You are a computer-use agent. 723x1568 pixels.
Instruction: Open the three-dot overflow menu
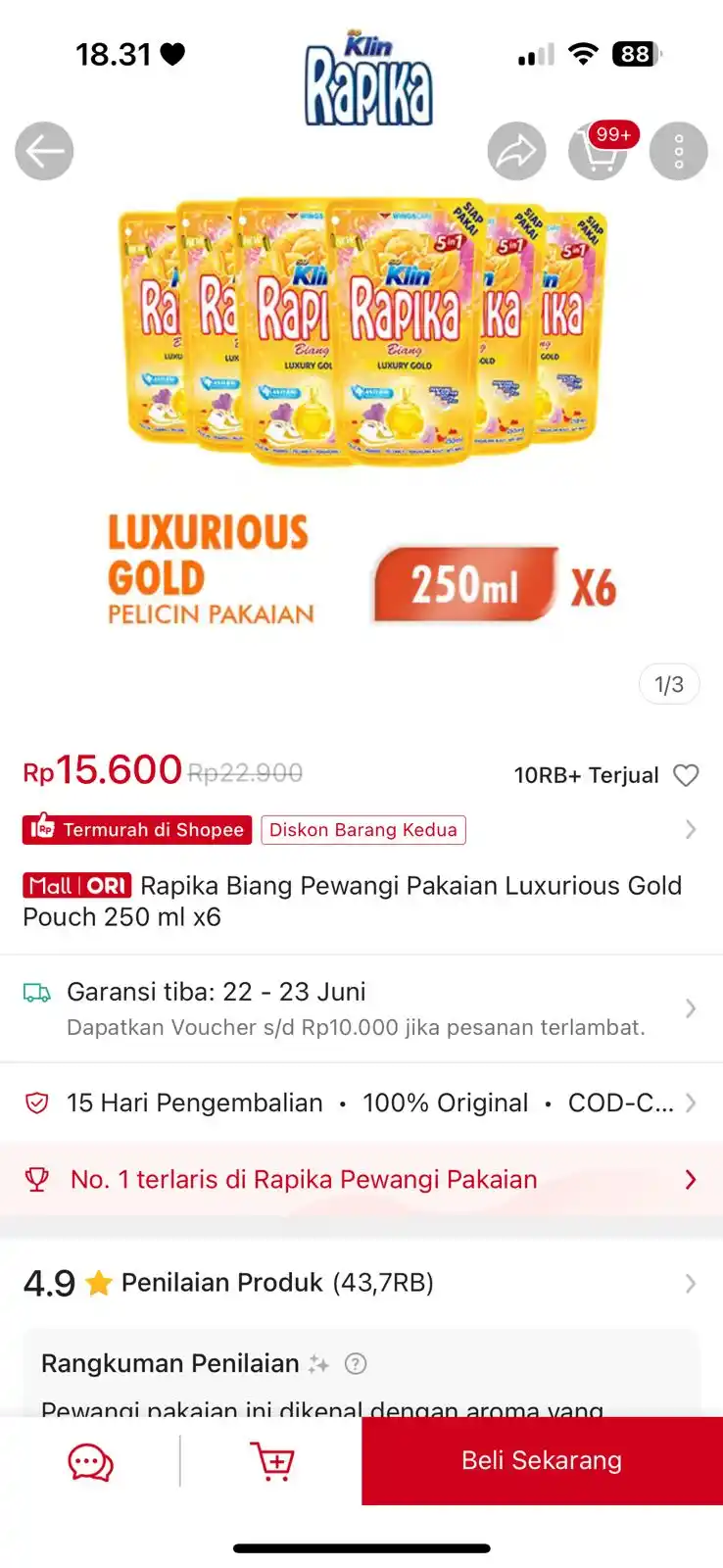[678, 151]
